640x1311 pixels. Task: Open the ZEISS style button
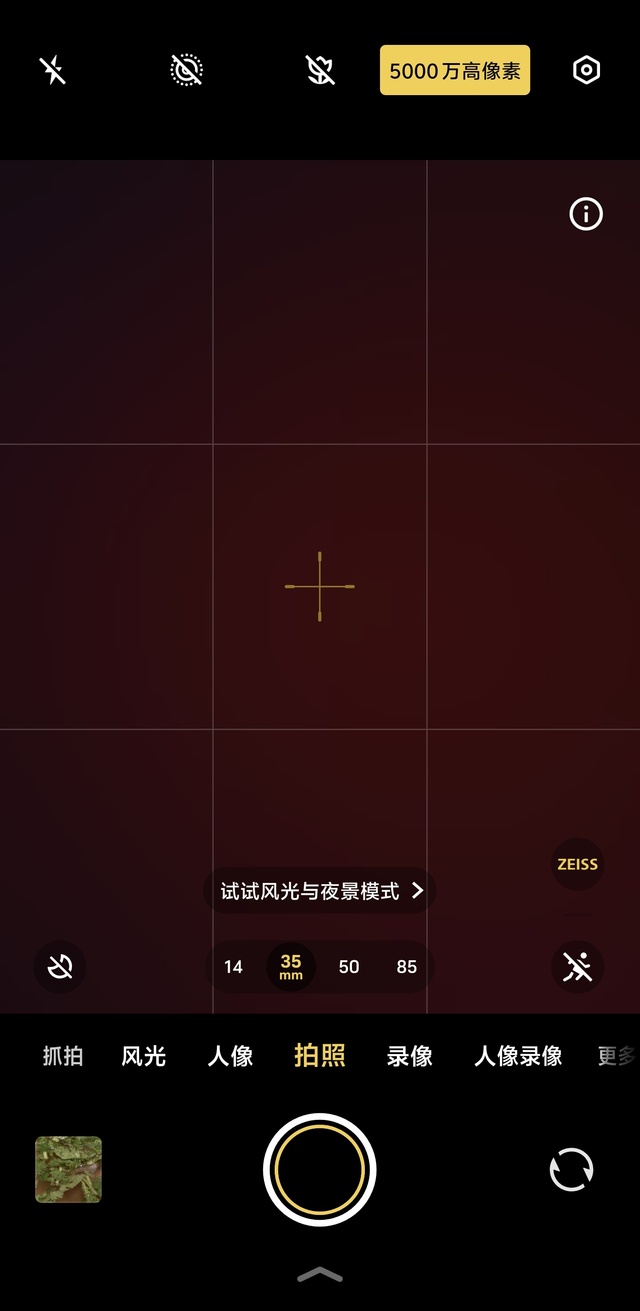point(577,864)
